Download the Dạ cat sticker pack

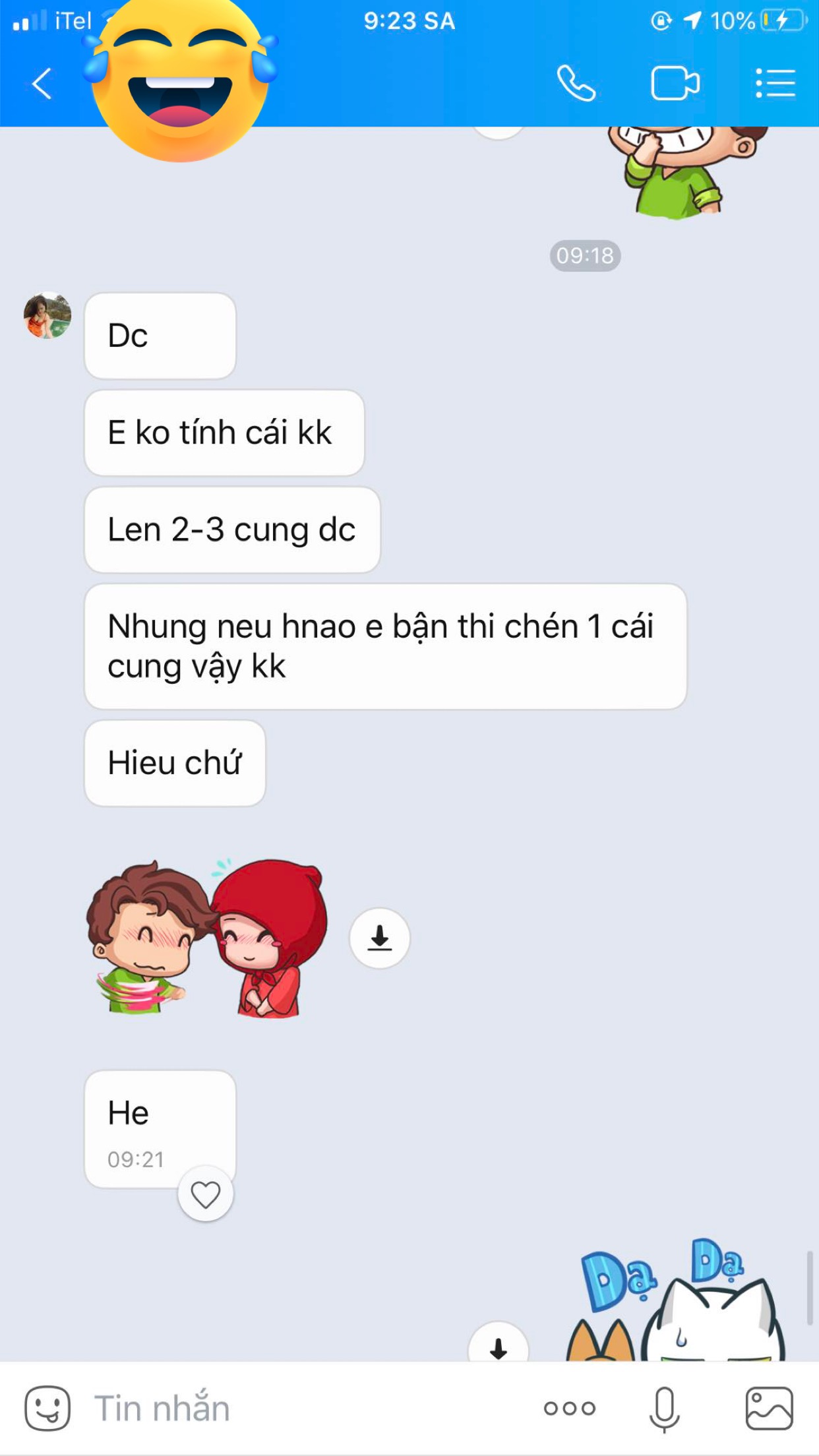click(498, 1343)
